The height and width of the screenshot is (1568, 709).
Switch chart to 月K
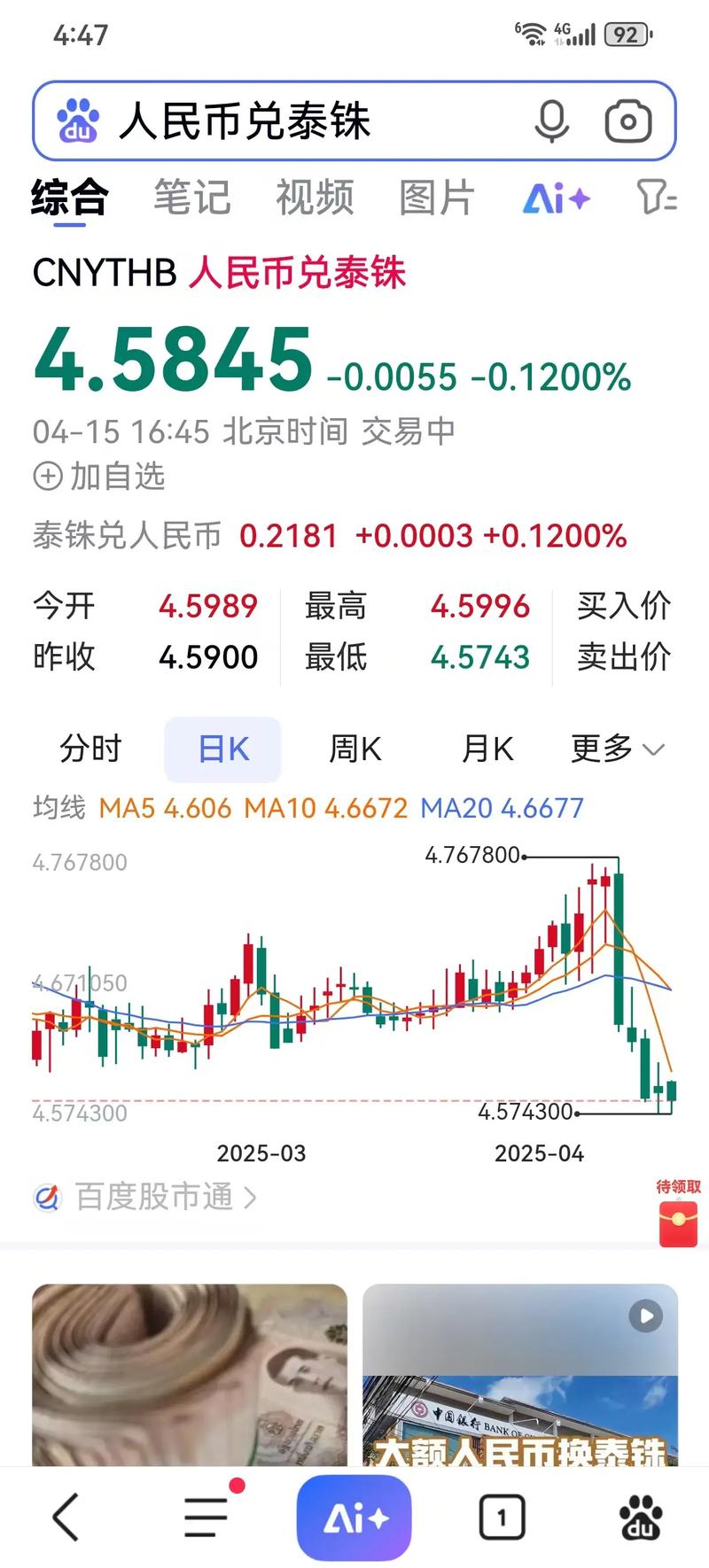487,749
